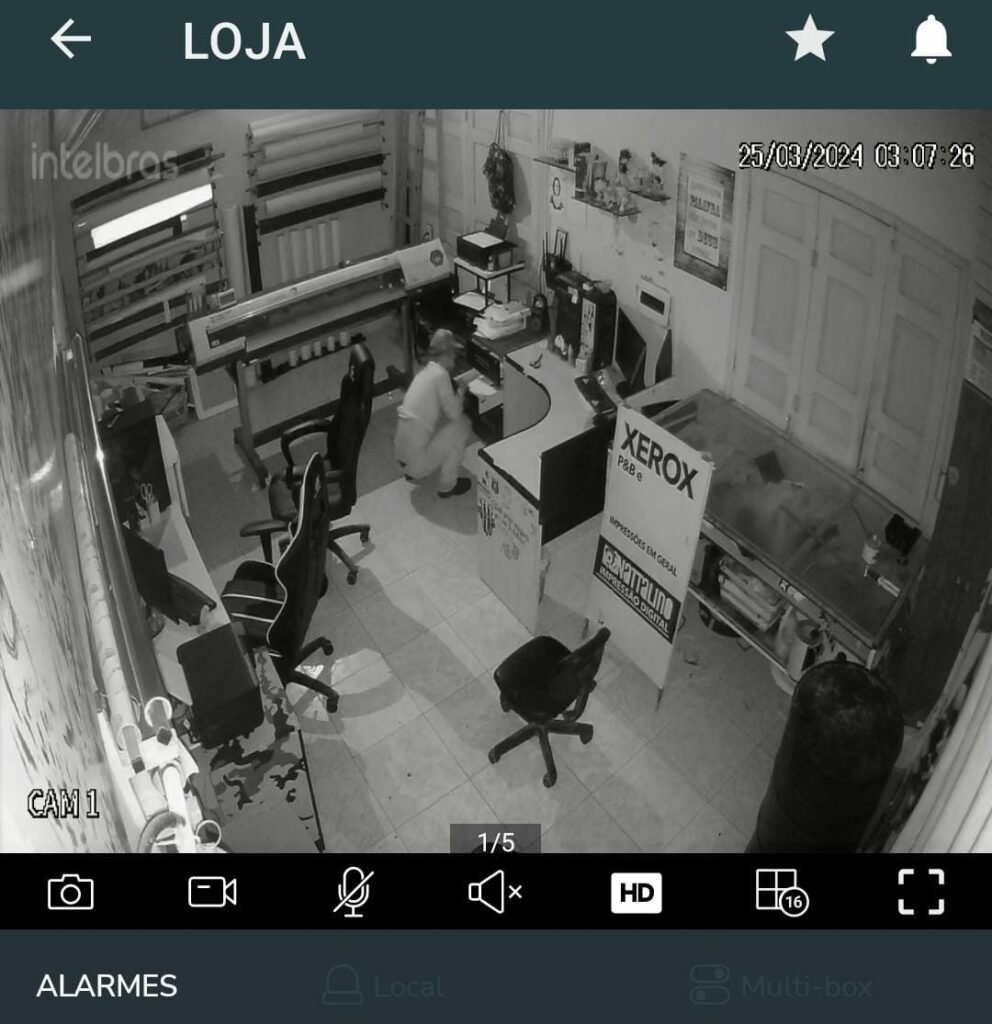Select the Local option
The image size is (992, 1024).
coord(384,986)
